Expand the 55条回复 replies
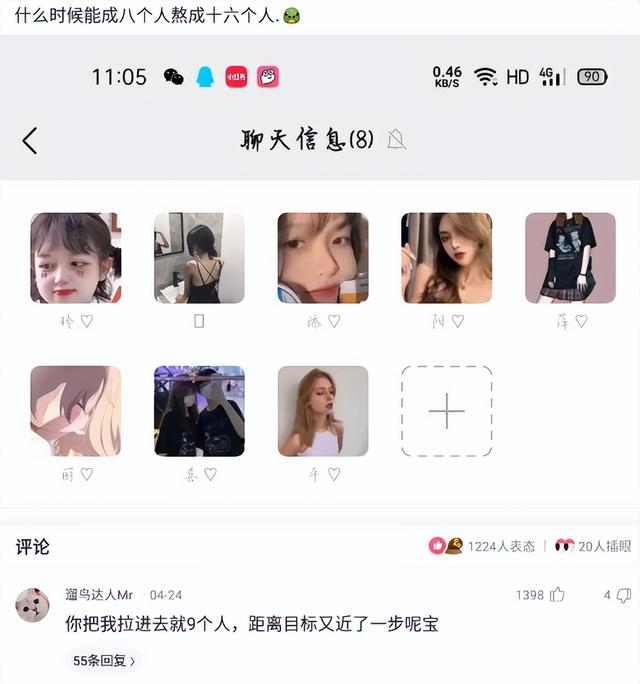 coord(104,660)
